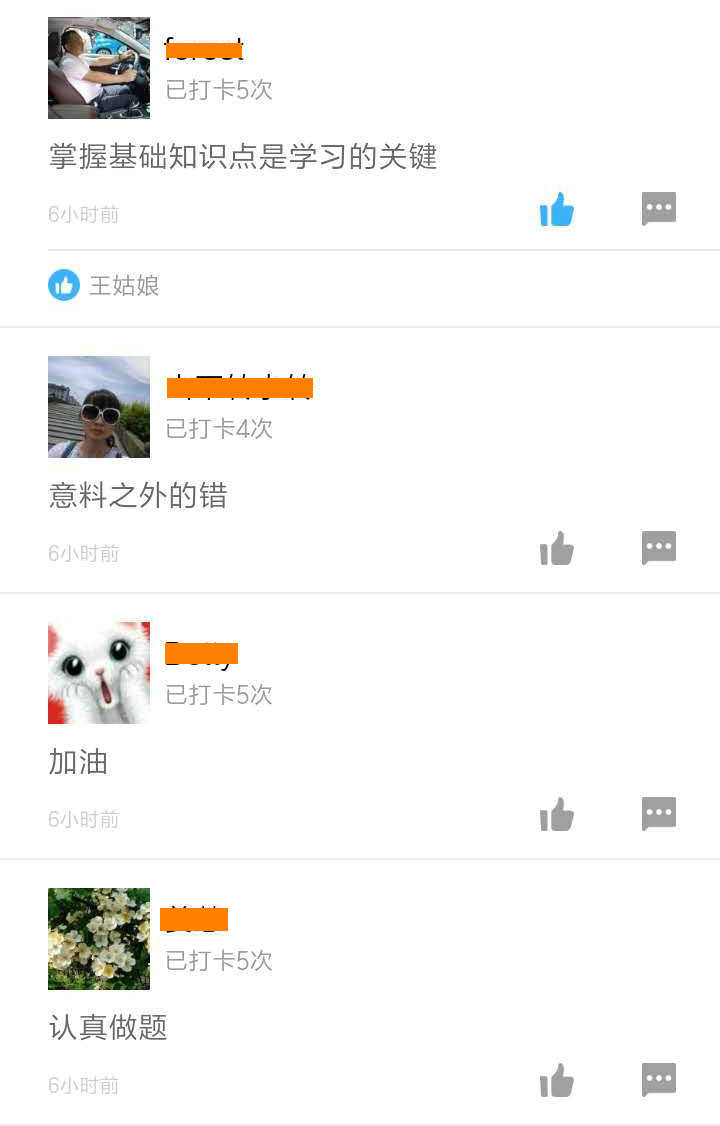The height and width of the screenshot is (1126, 720).
Task: Open the white flowers avatar
Action: (x=98, y=939)
